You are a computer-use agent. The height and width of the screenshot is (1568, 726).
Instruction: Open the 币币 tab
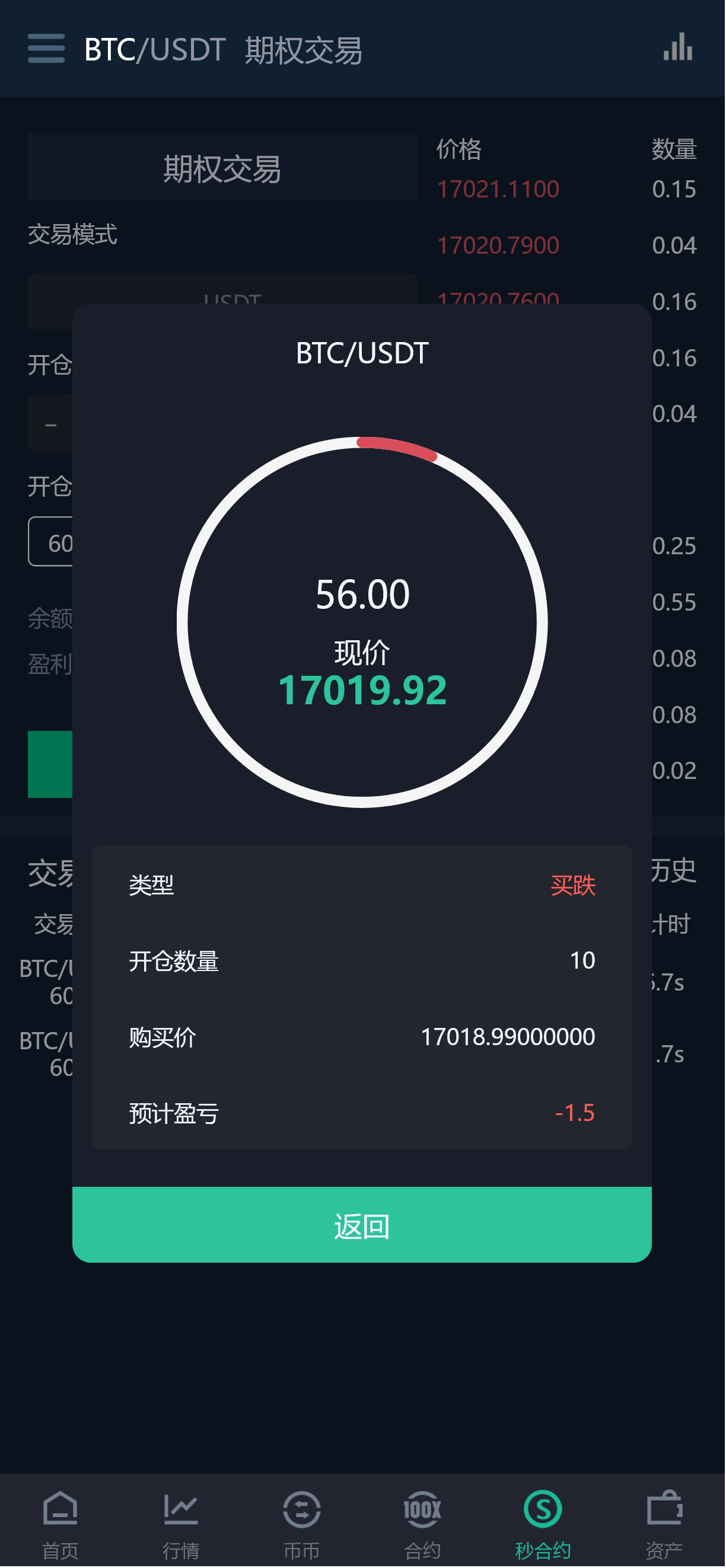pos(301,1523)
